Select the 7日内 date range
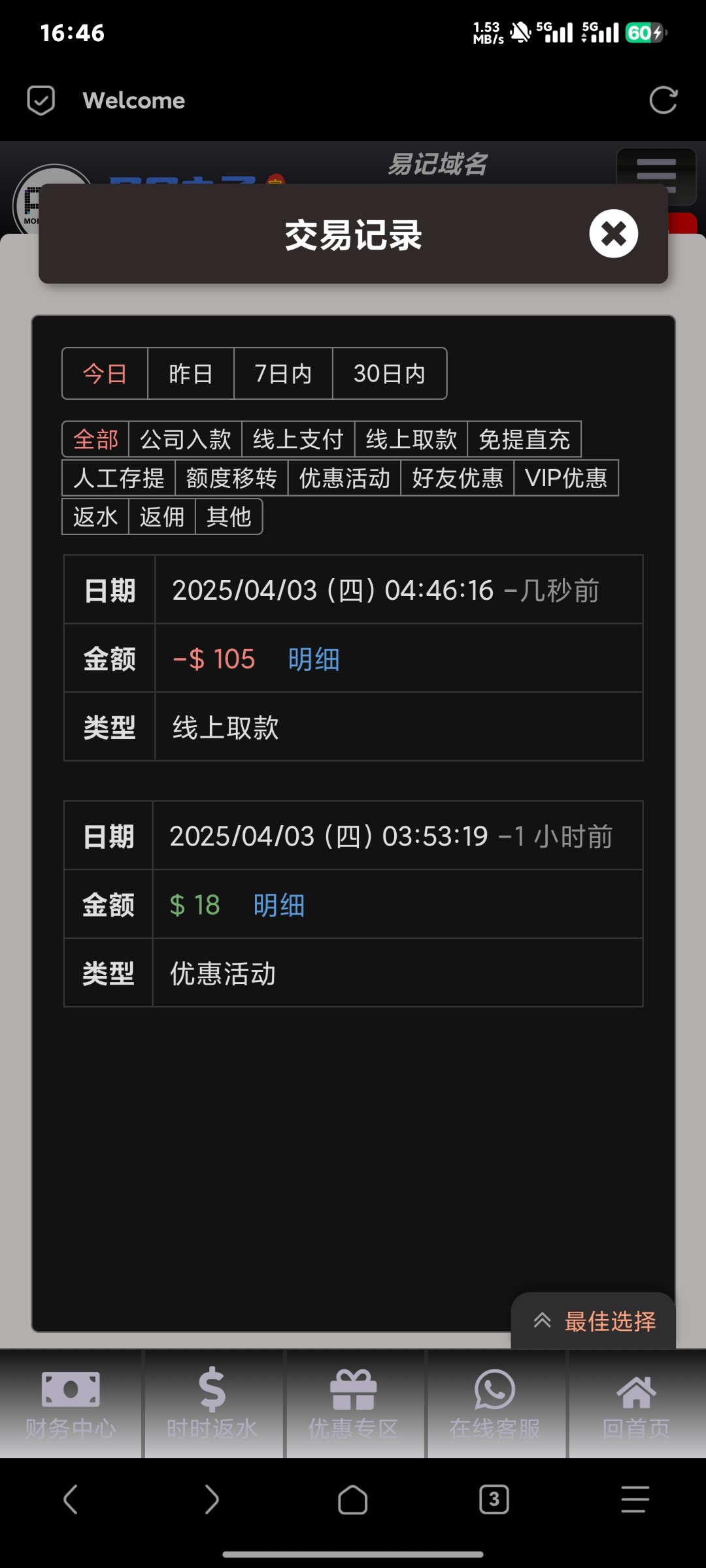 point(283,374)
